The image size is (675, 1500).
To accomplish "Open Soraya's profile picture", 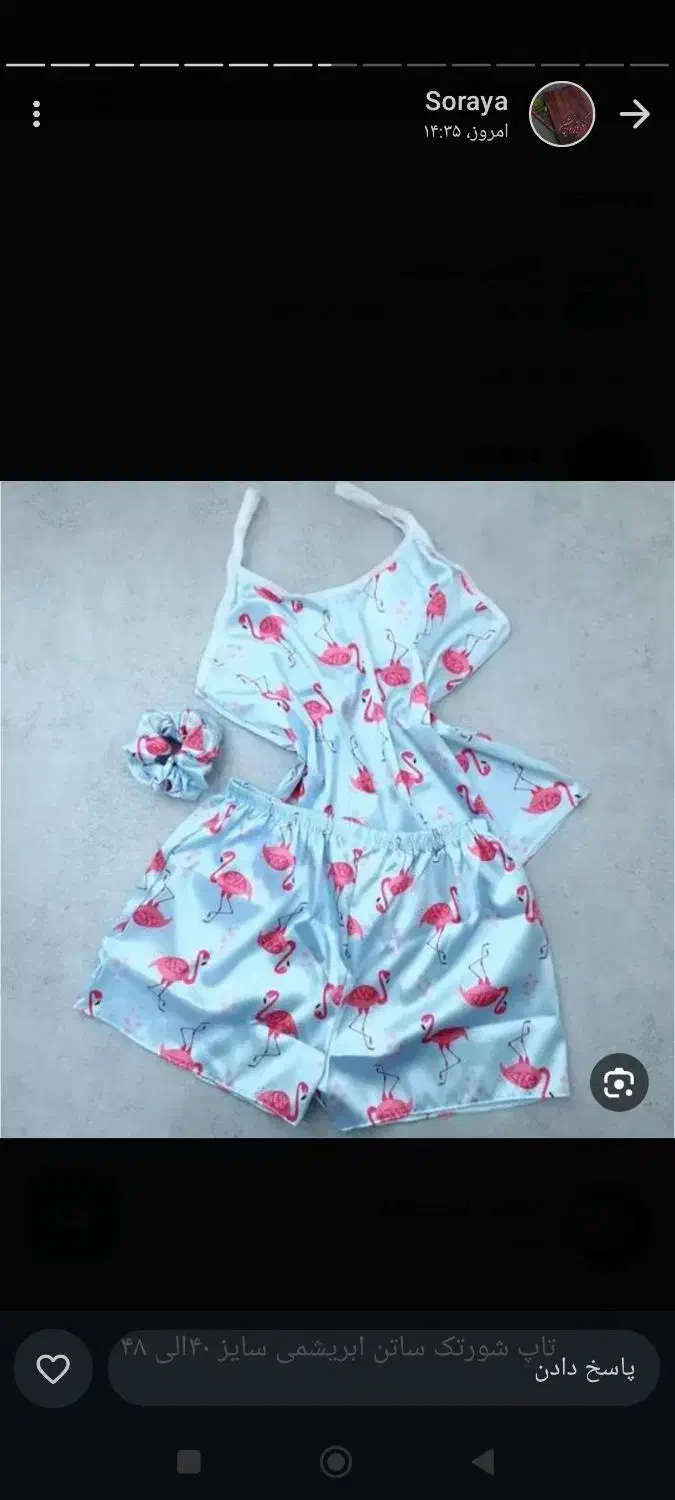I will pos(562,114).
